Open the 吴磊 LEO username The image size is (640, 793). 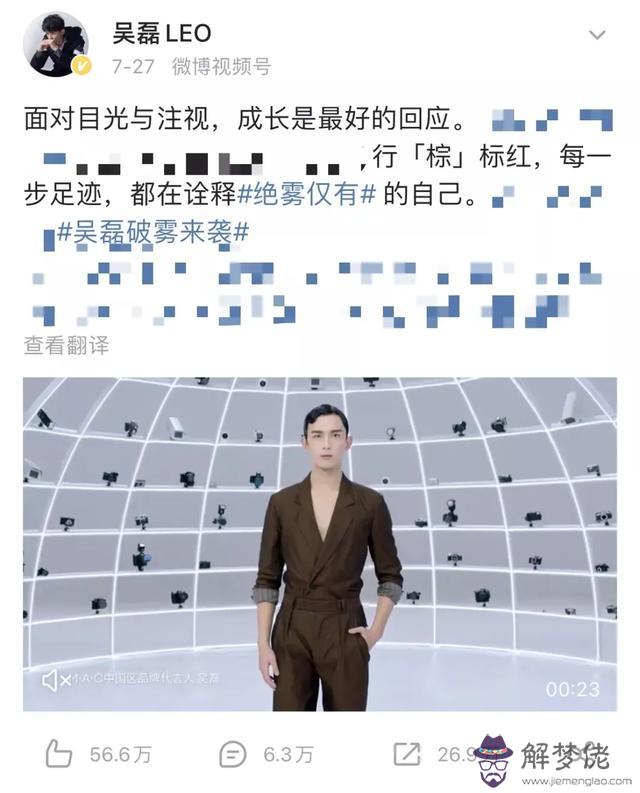(x=162, y=33)
